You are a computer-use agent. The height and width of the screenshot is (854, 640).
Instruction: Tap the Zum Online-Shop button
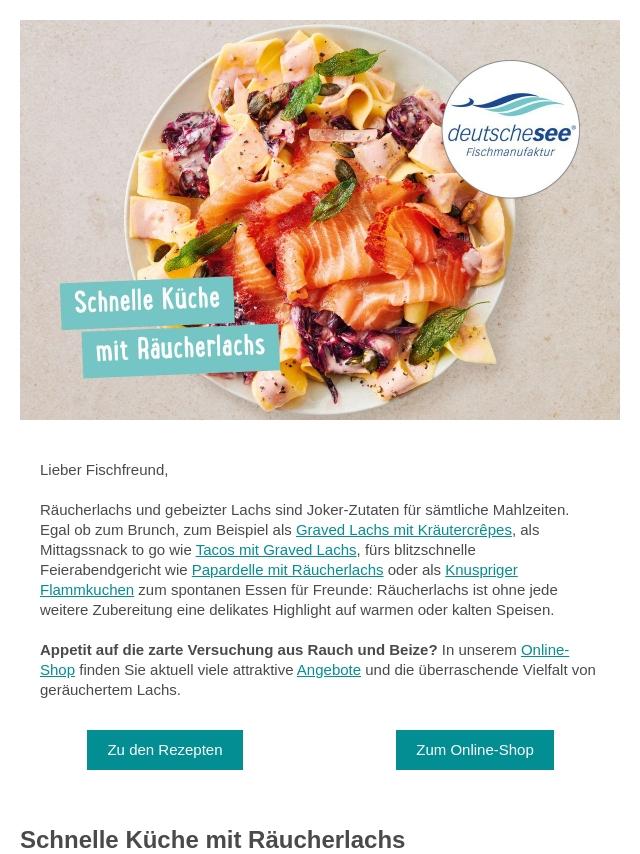[474, 750]
